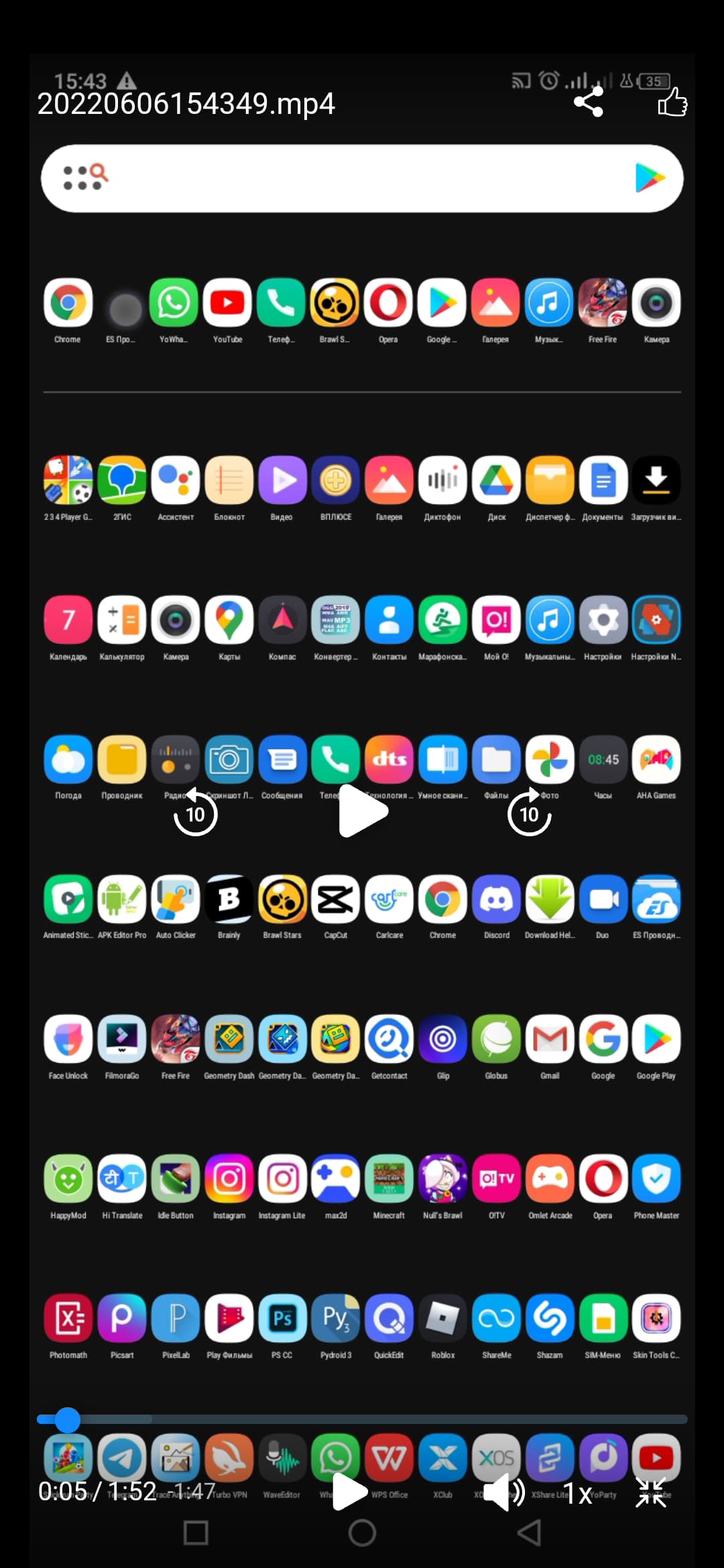The width and height of the screenshot is (724, 1568).
Task: Go back using the system back button
Action: tap(529, 1532)
